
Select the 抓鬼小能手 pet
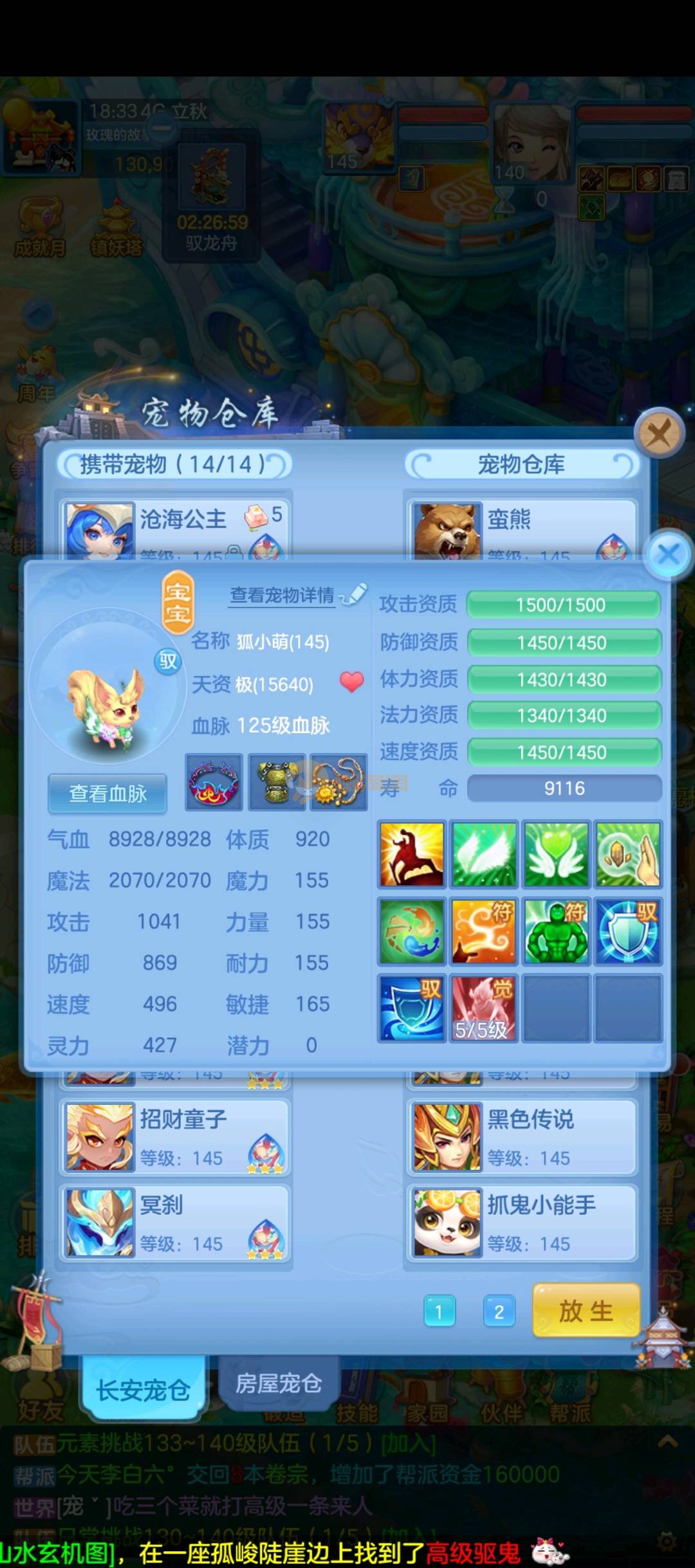[x=521, y=1223]
